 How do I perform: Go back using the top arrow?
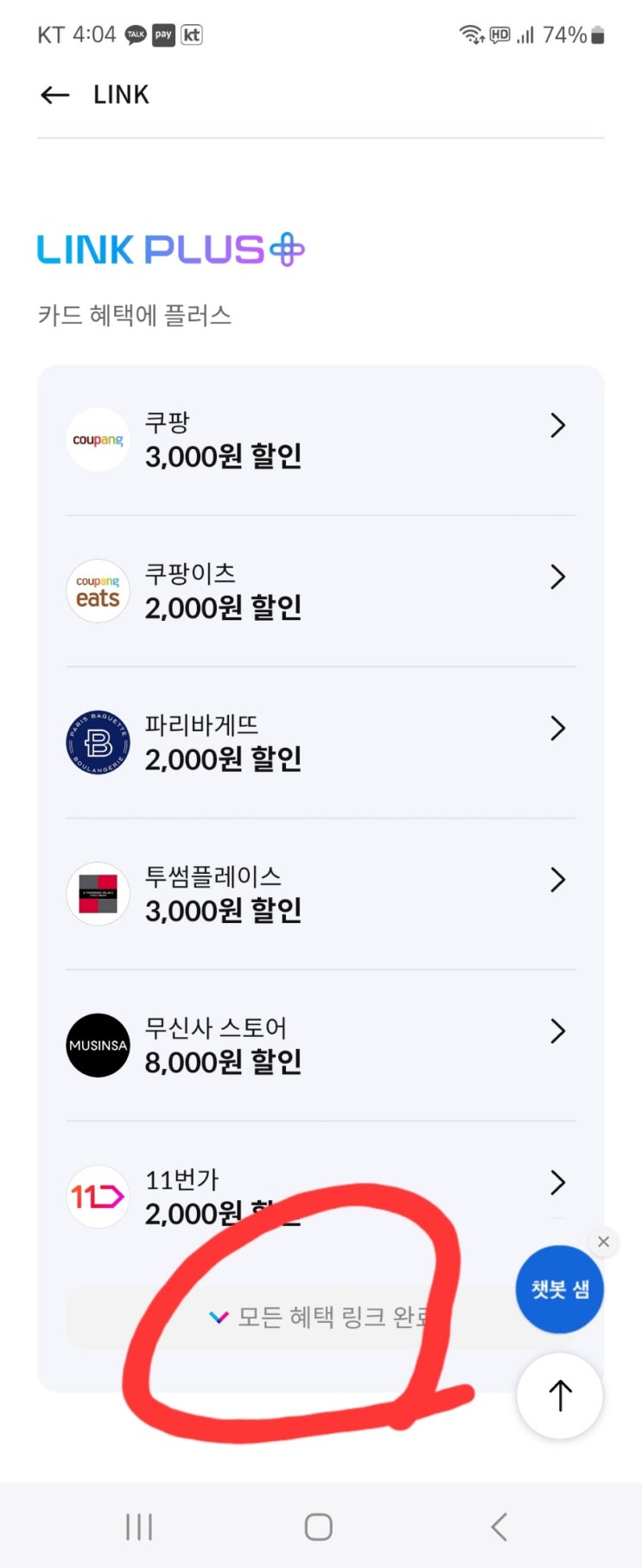tap(55, 95)
